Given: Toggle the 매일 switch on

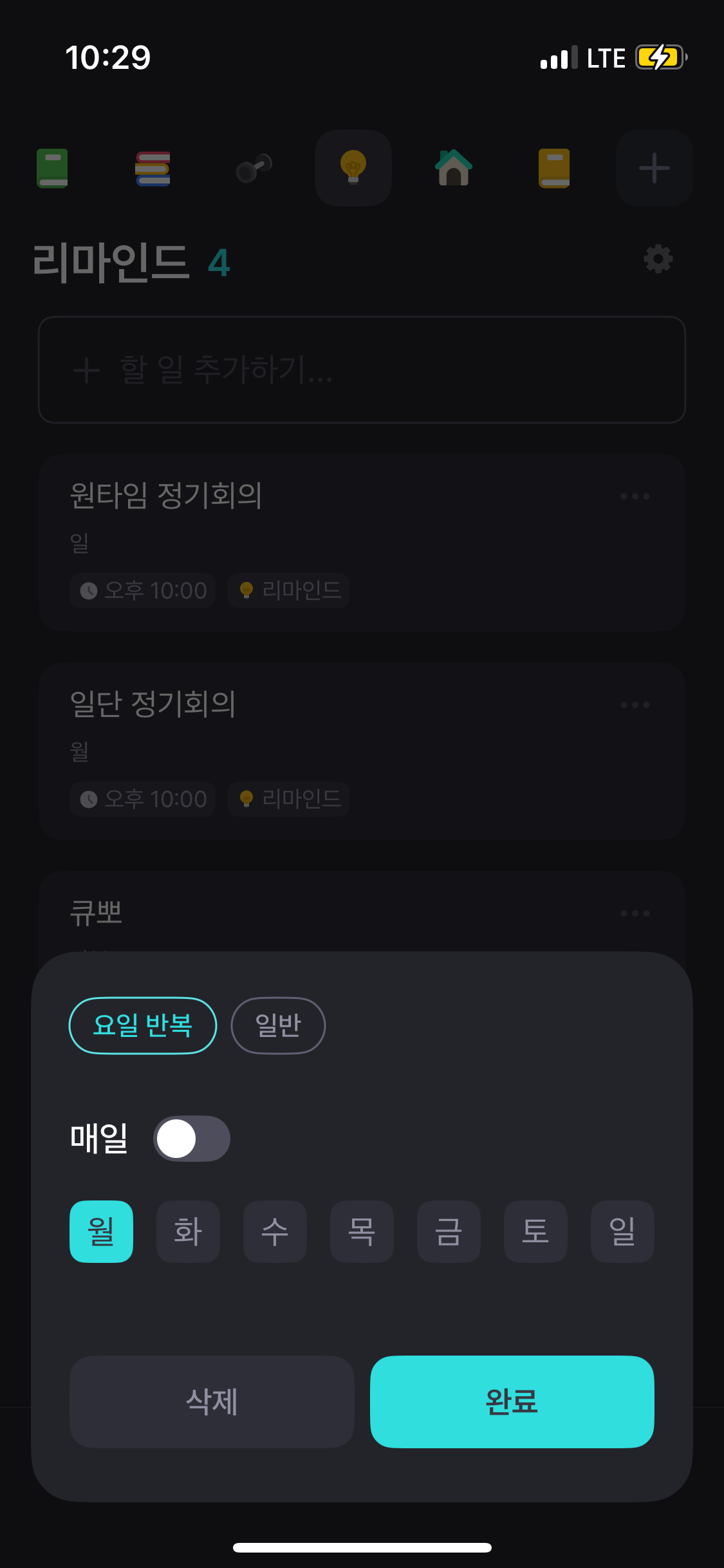Looking at the screenshot, I should coord(192,1139).
